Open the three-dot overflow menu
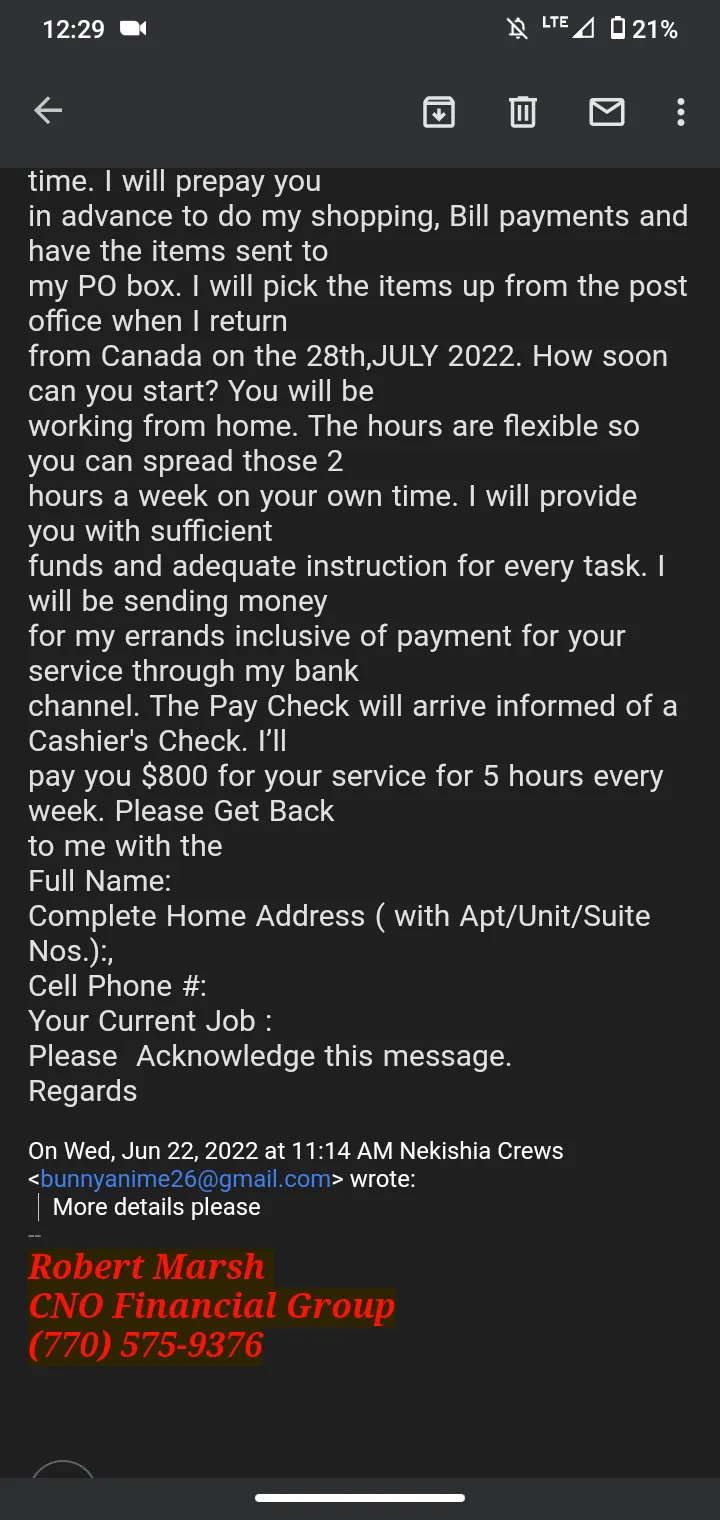Viewport: 720px width, 1520px height. (681, 112)
